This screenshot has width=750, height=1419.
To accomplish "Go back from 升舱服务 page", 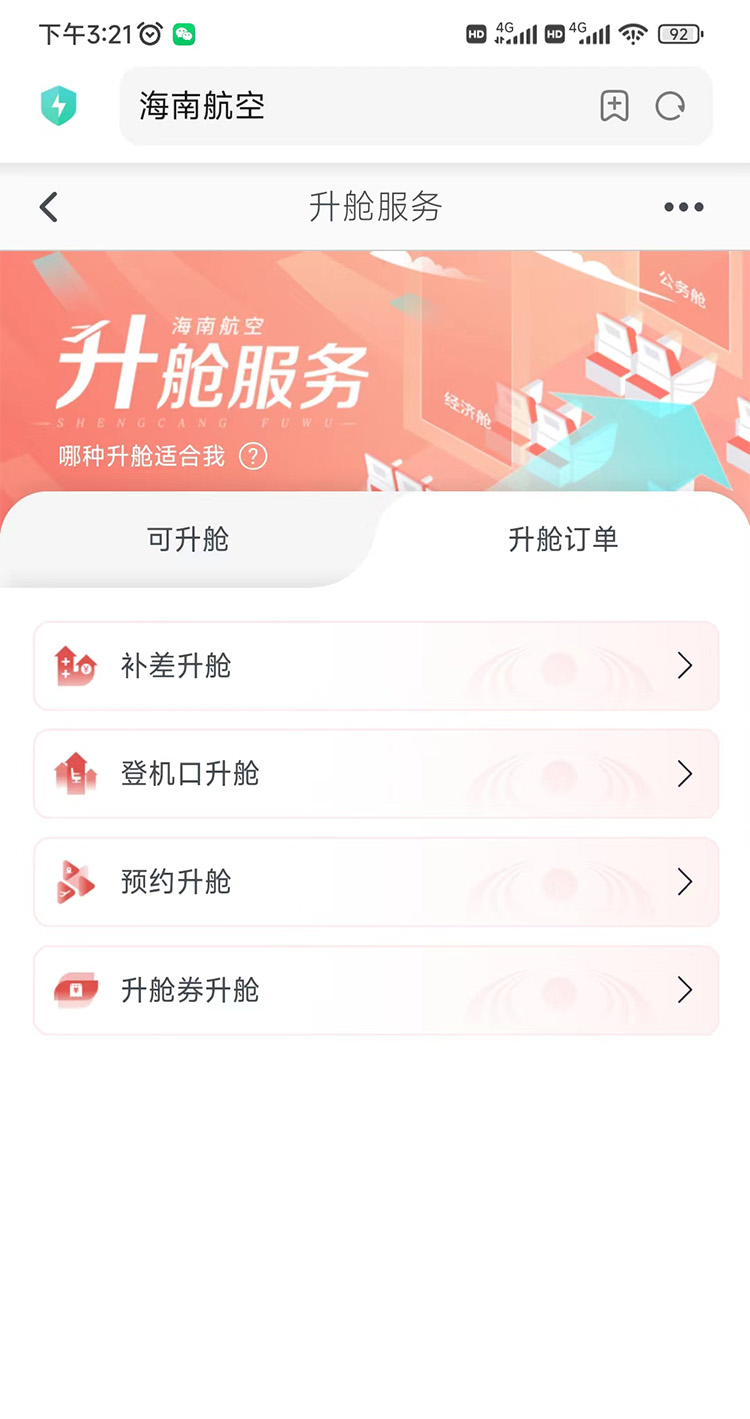I will 48,207.
